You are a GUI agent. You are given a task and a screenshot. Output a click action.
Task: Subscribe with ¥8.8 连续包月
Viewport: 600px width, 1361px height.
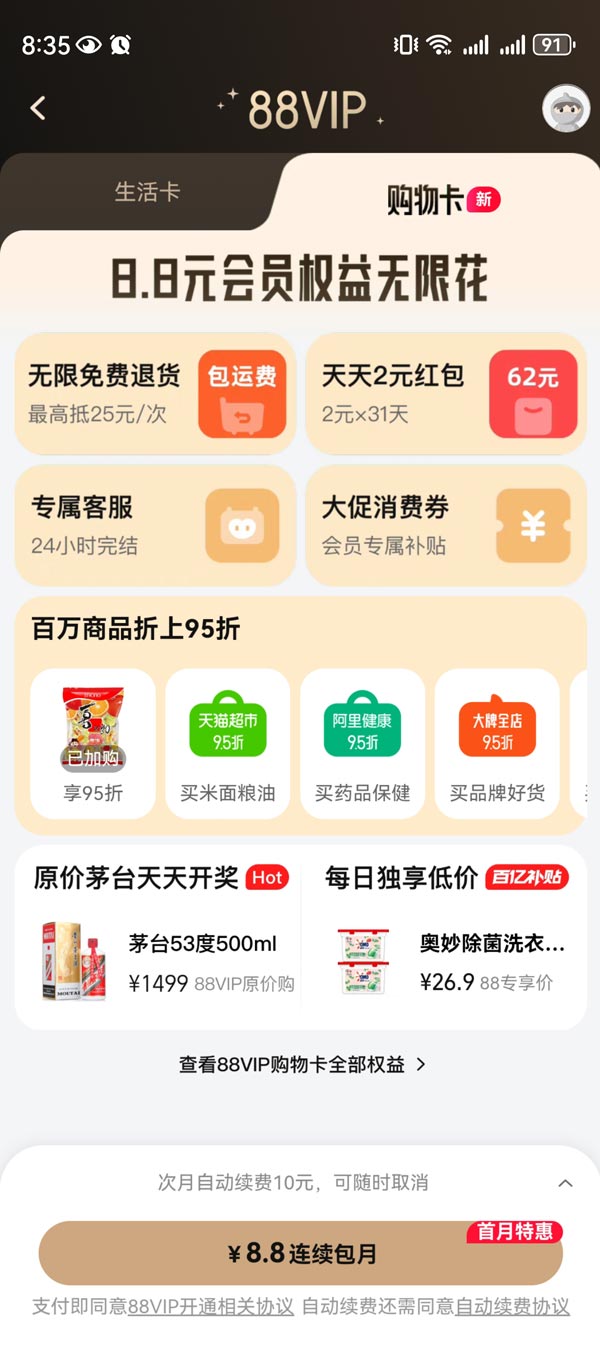coord(300,1253)
